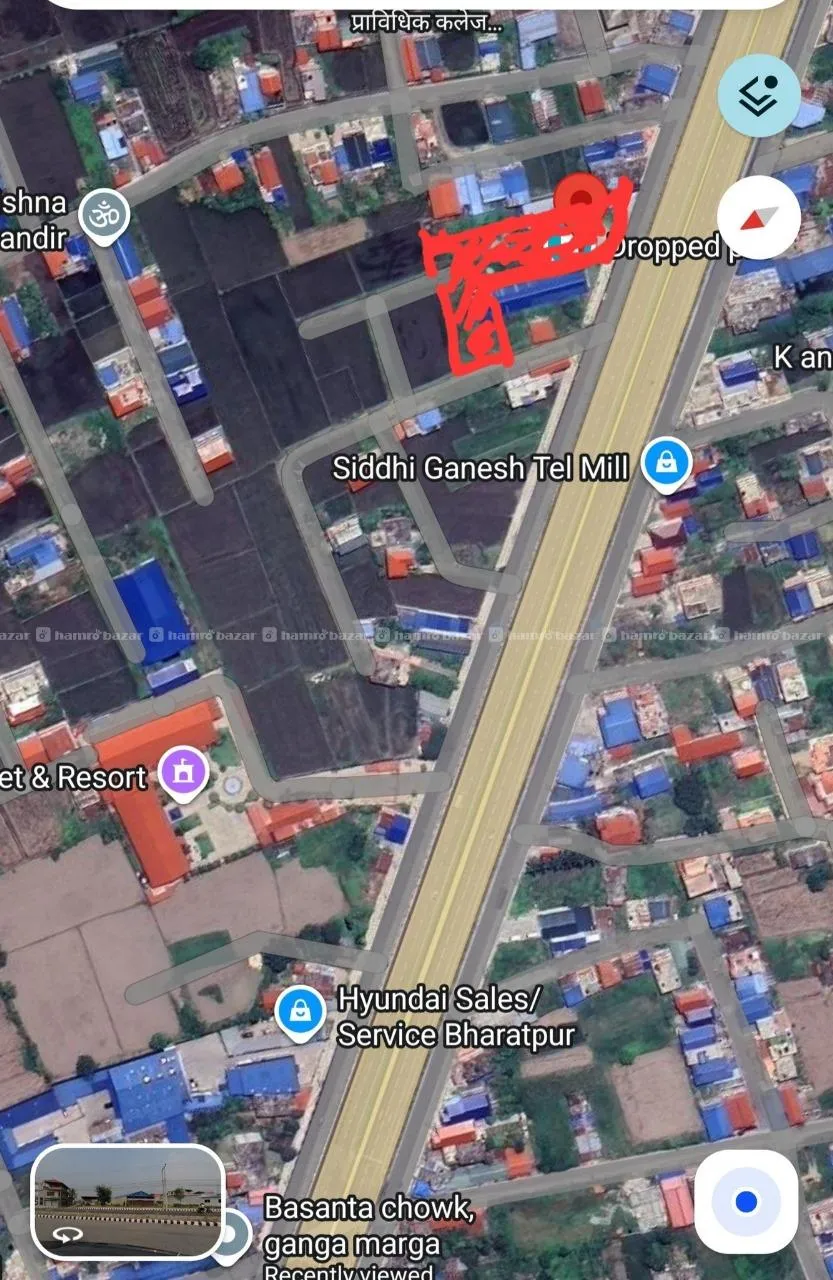Select the Siddhi Ganesh Tel Mill marker

point(664,464)
